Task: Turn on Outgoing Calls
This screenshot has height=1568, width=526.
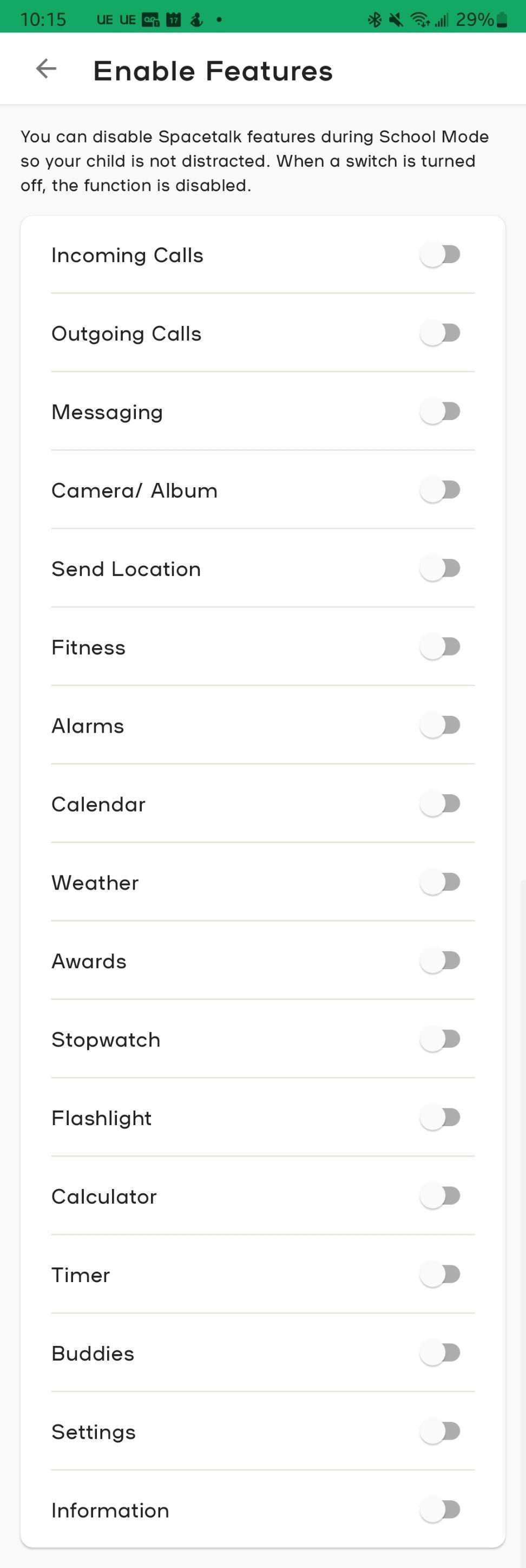Action: [x=440, y=333]
